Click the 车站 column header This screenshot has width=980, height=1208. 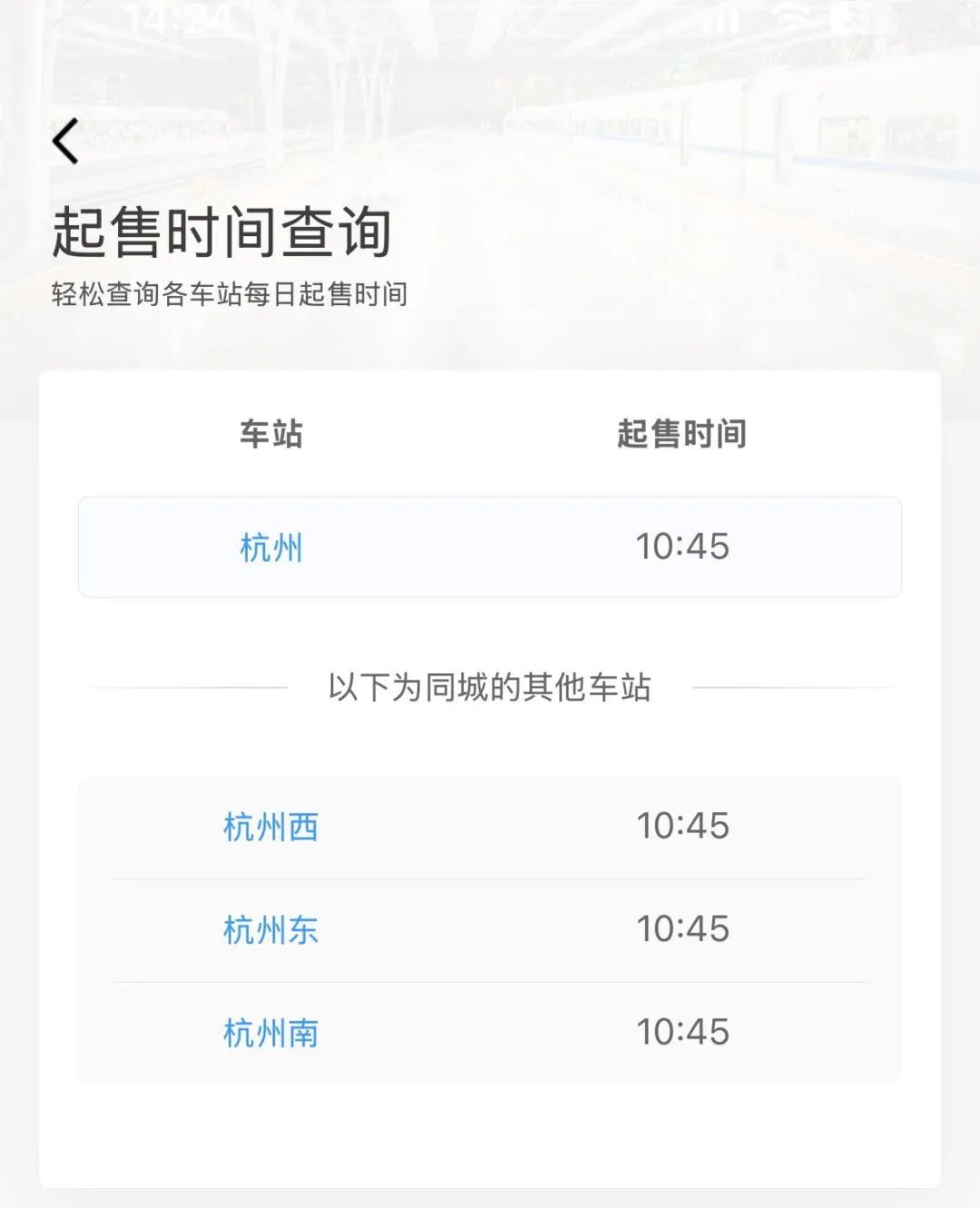[271, 433]
